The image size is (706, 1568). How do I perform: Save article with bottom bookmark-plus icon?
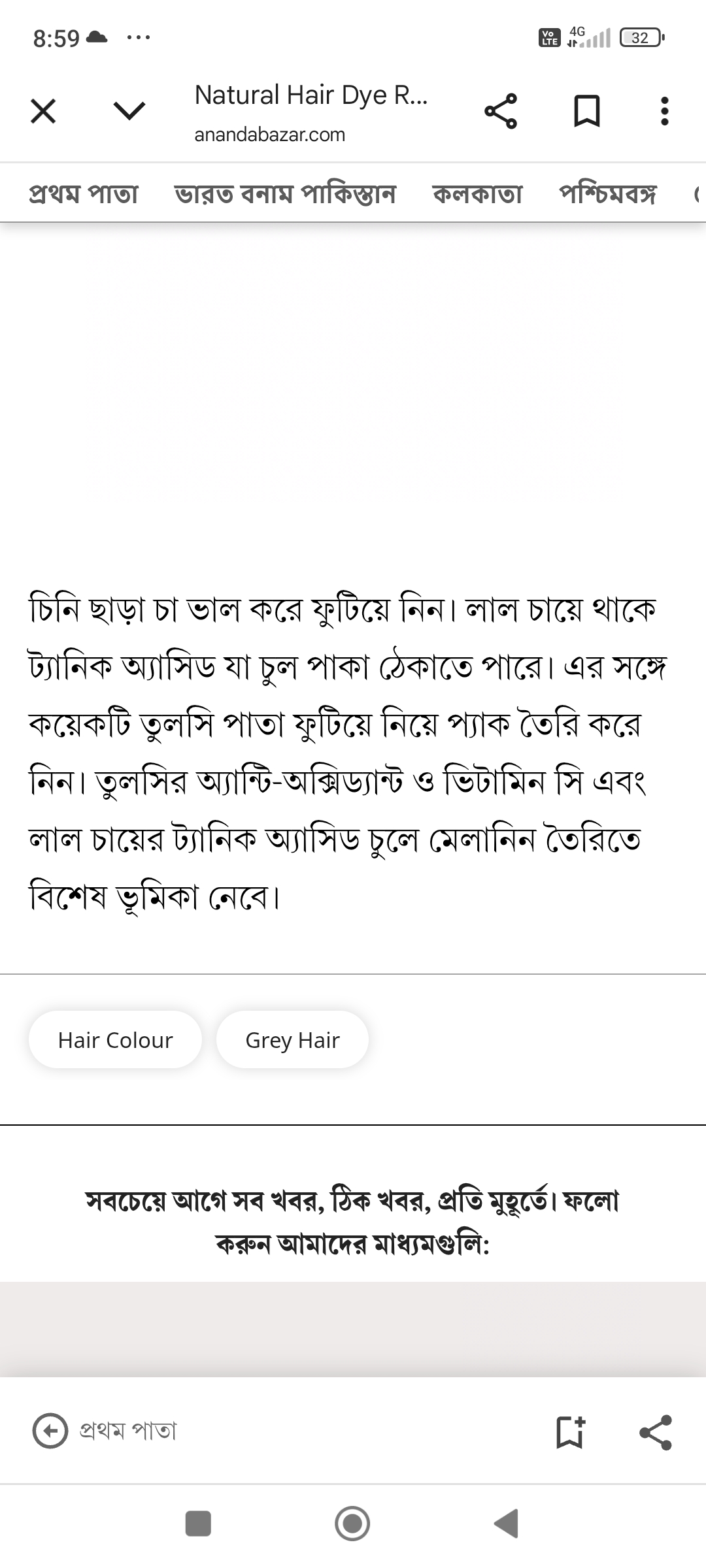click(569, 1432)
